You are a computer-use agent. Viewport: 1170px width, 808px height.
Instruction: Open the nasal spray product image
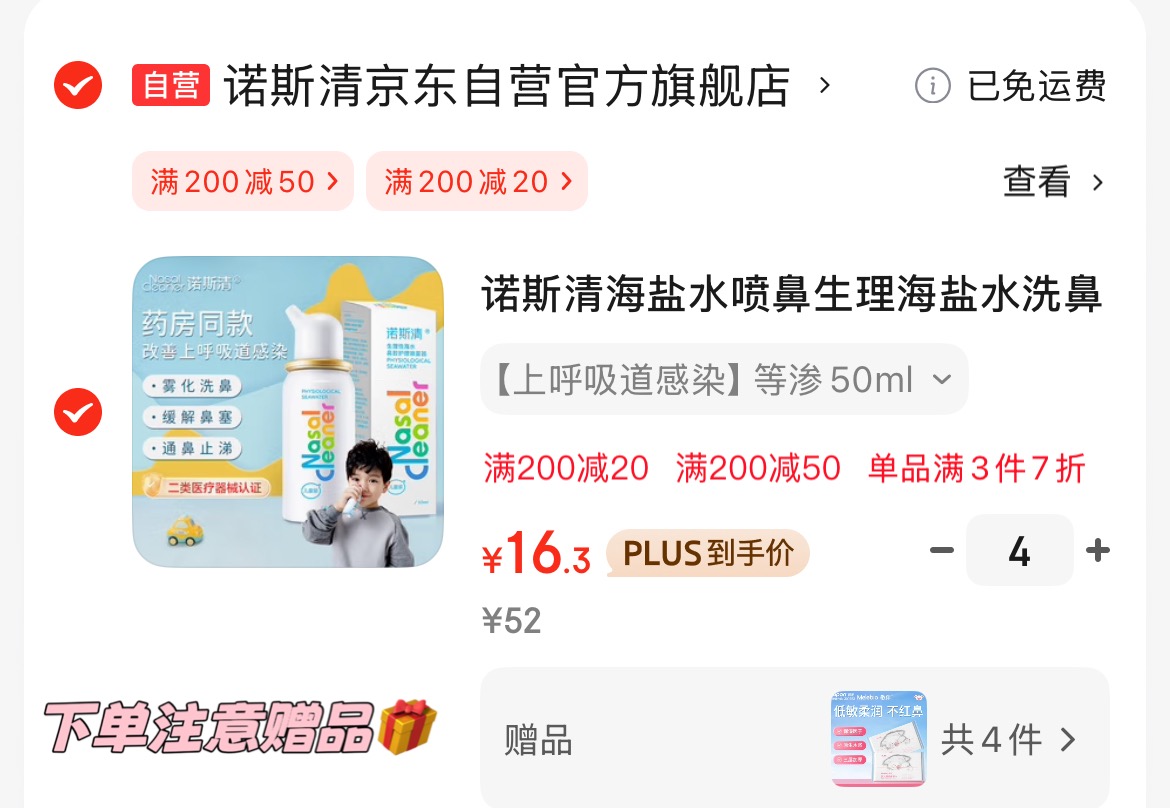pos(288,412)
